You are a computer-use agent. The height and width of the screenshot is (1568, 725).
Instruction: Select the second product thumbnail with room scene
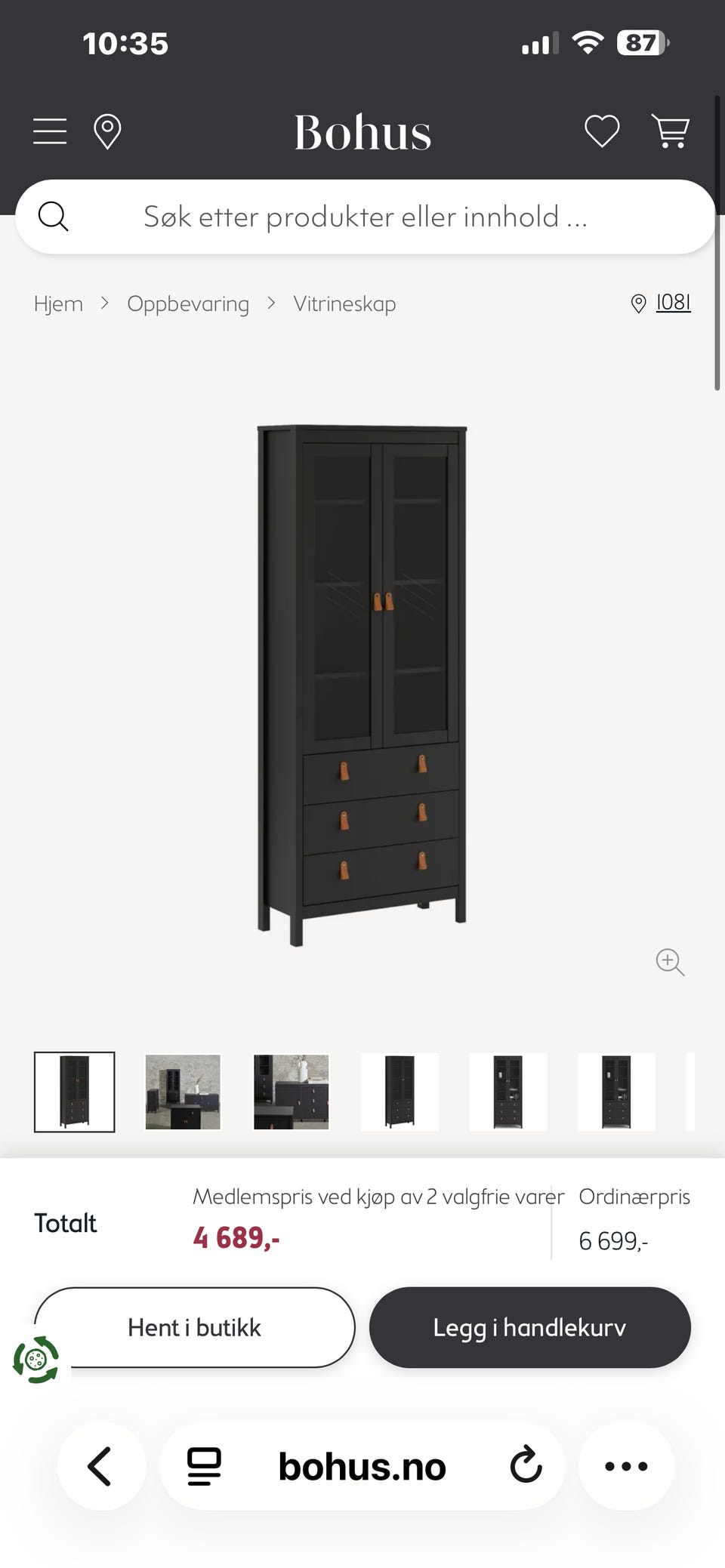(x=183, y=1092)
